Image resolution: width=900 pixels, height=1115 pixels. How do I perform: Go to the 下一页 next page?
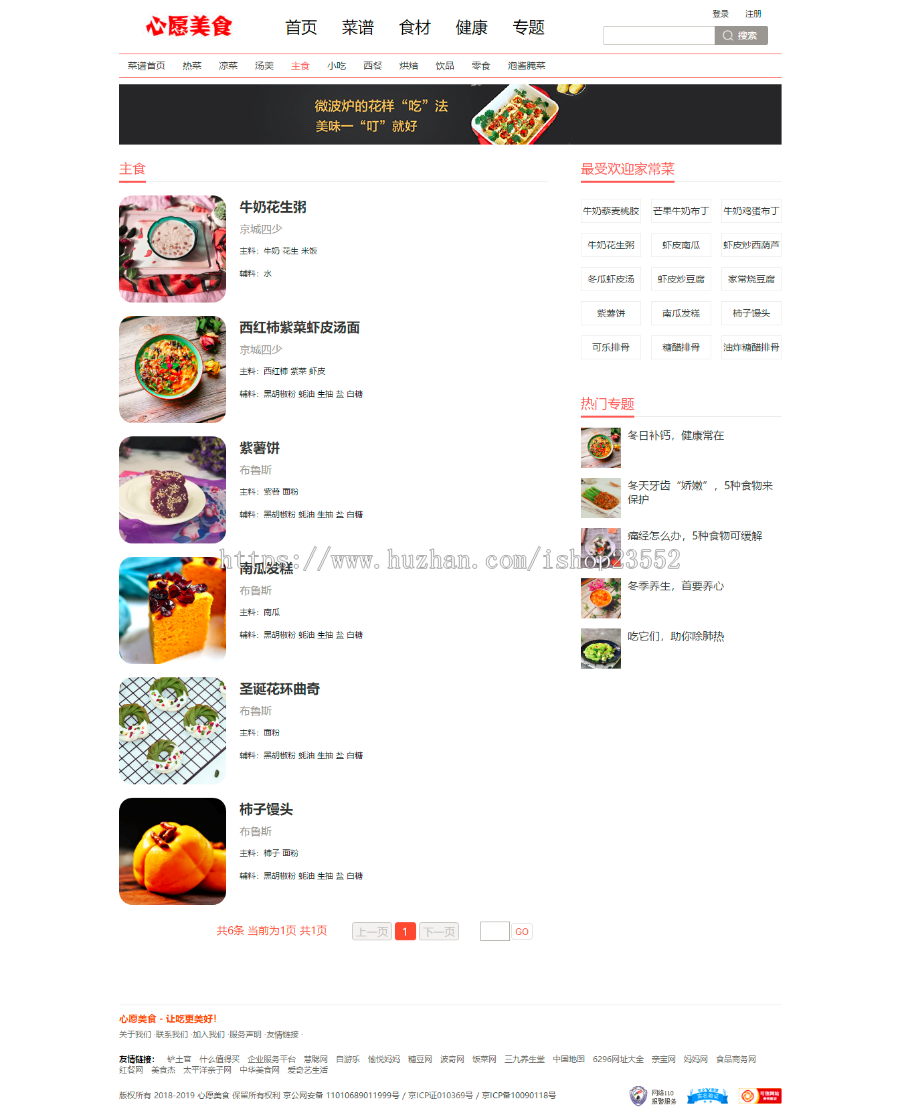(439, 932)
